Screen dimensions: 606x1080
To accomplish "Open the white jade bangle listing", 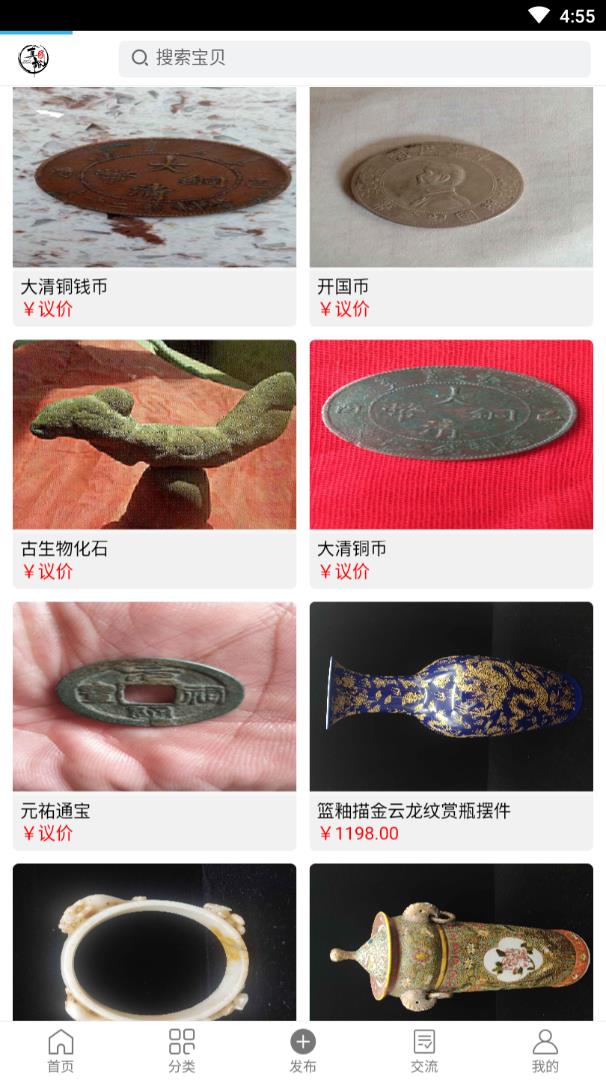I will coord(154,942).
